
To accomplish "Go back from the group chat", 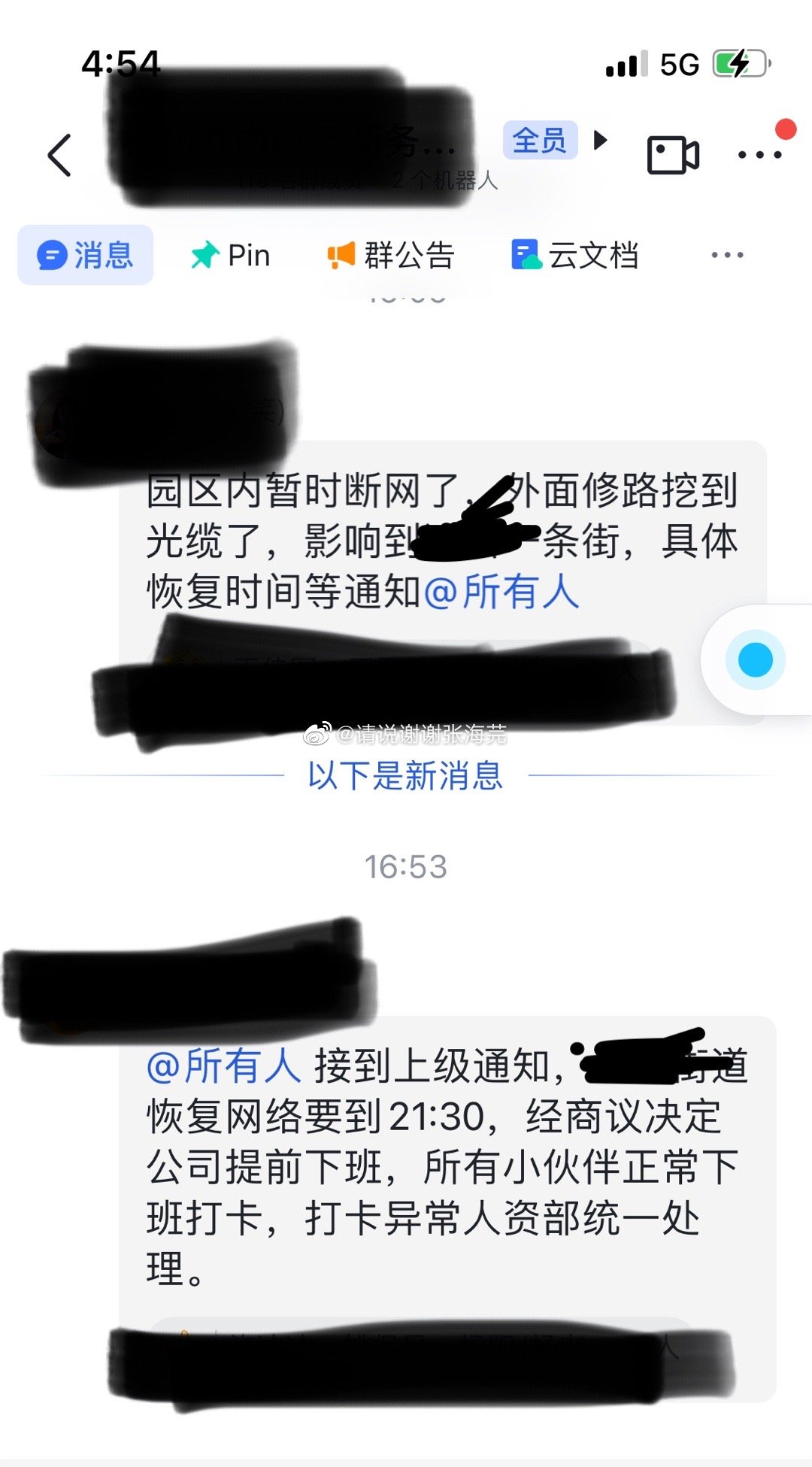I will tap(60, 156).
